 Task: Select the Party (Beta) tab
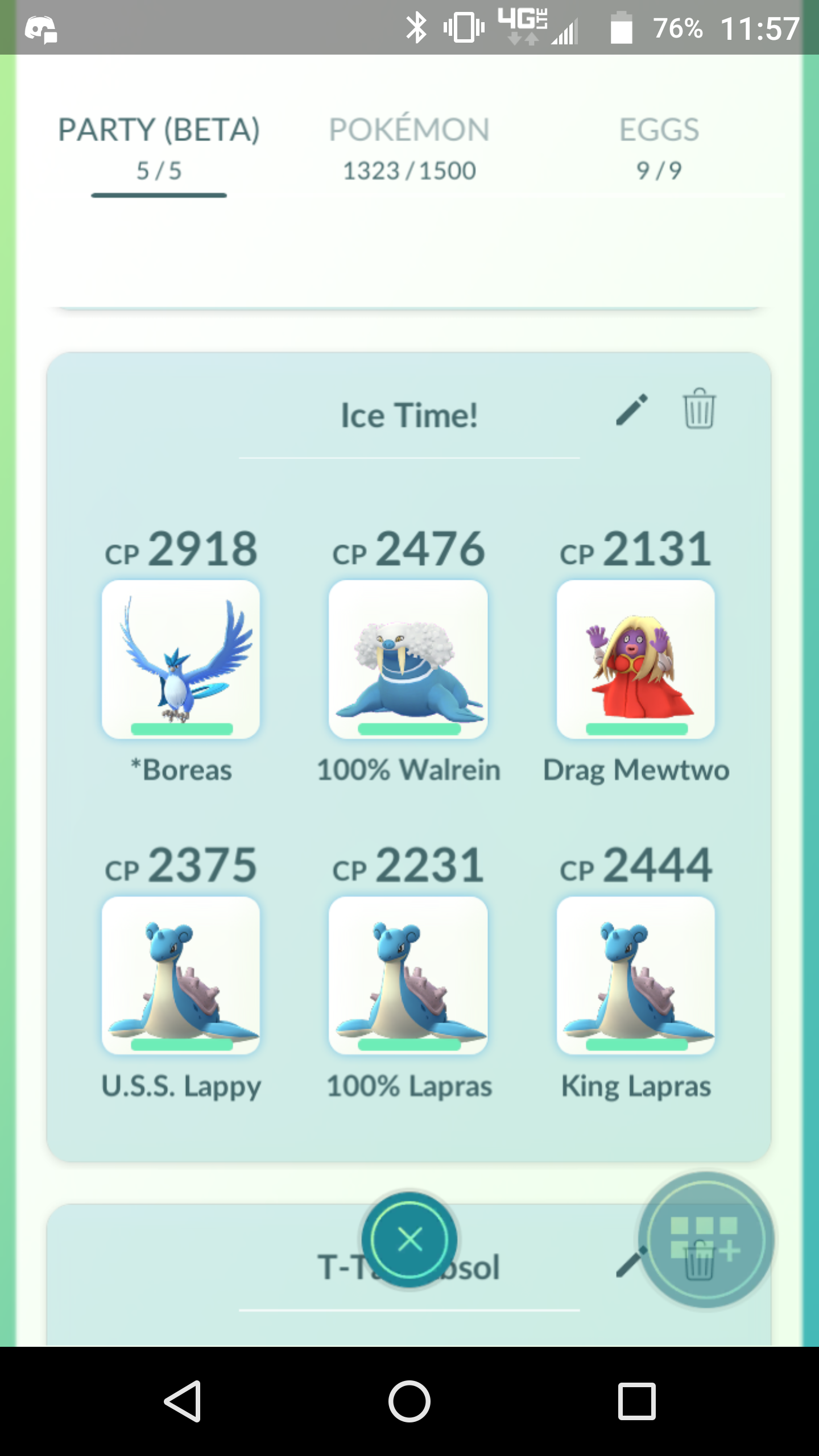159,149
